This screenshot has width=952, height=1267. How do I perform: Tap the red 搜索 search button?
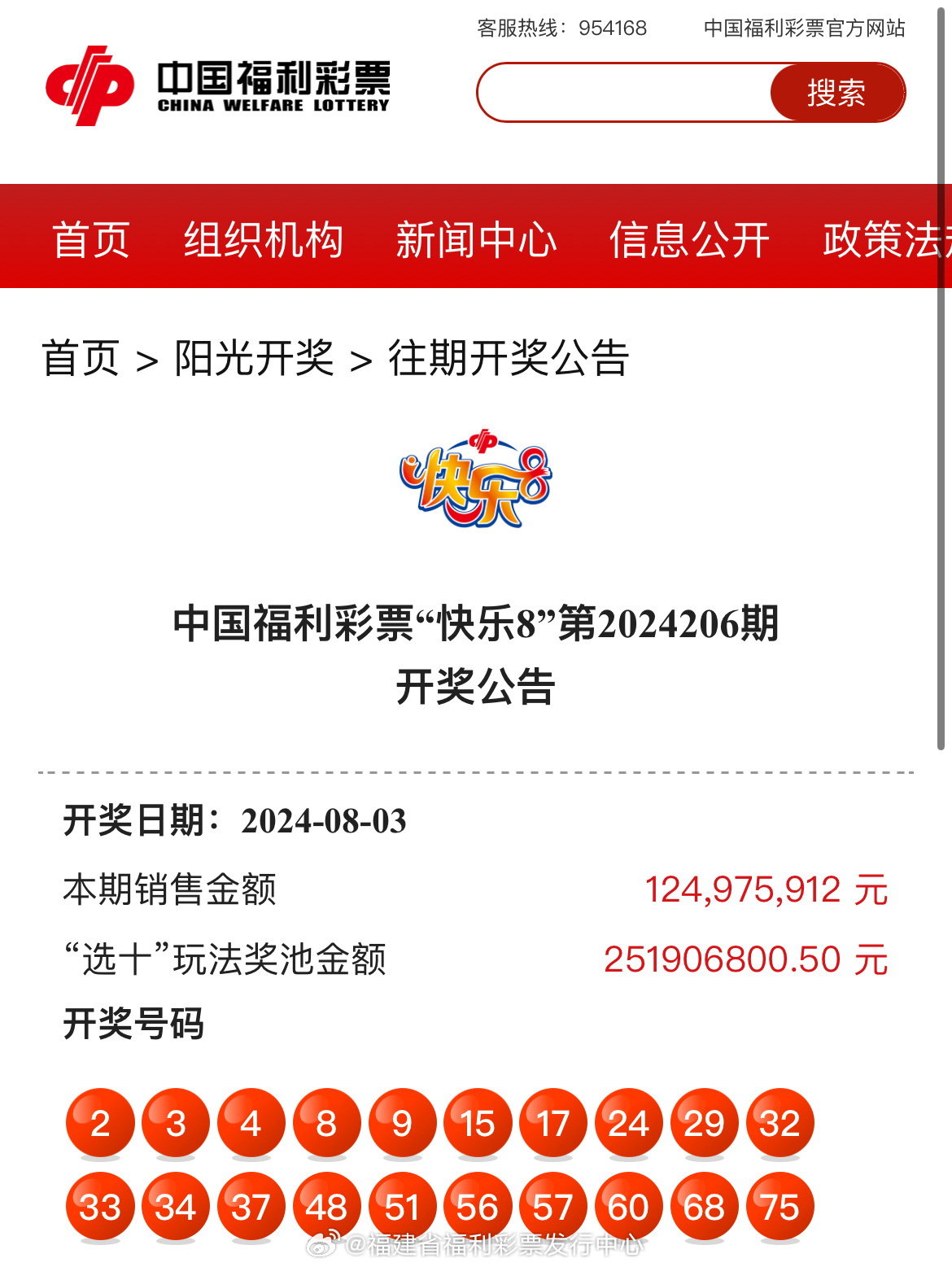pos(836,93)
